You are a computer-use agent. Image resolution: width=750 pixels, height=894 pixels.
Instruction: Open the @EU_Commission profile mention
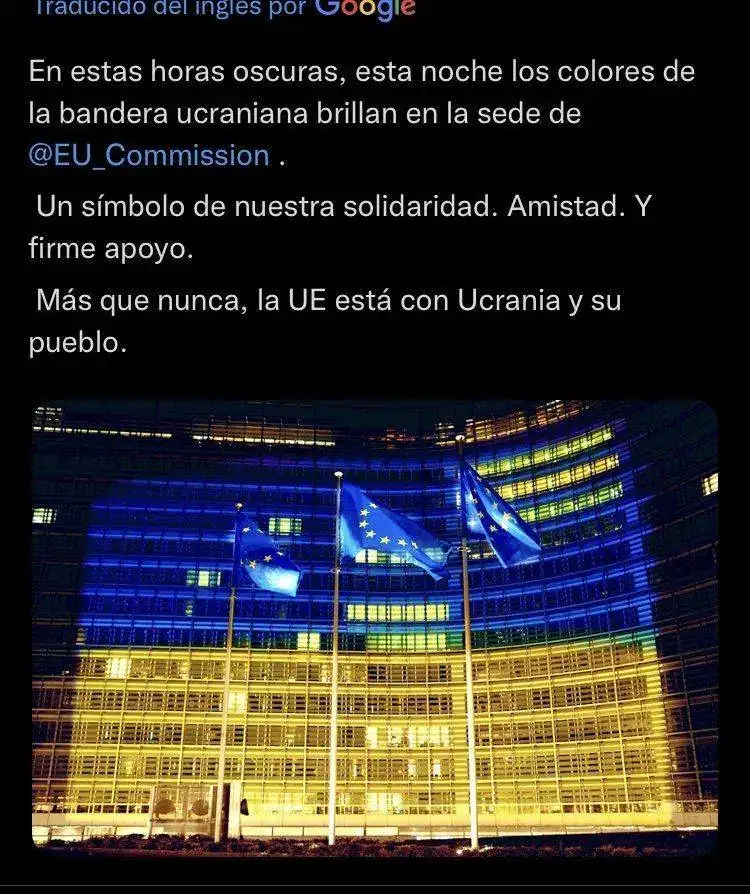(x=149, y=156)
